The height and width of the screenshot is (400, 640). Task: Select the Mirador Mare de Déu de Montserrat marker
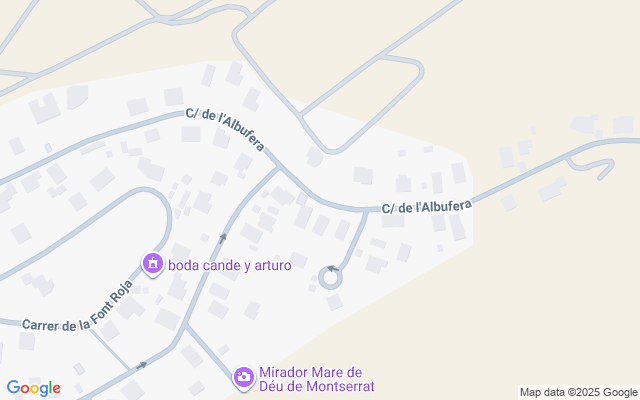pyautogui.click(x=244, y=378)
